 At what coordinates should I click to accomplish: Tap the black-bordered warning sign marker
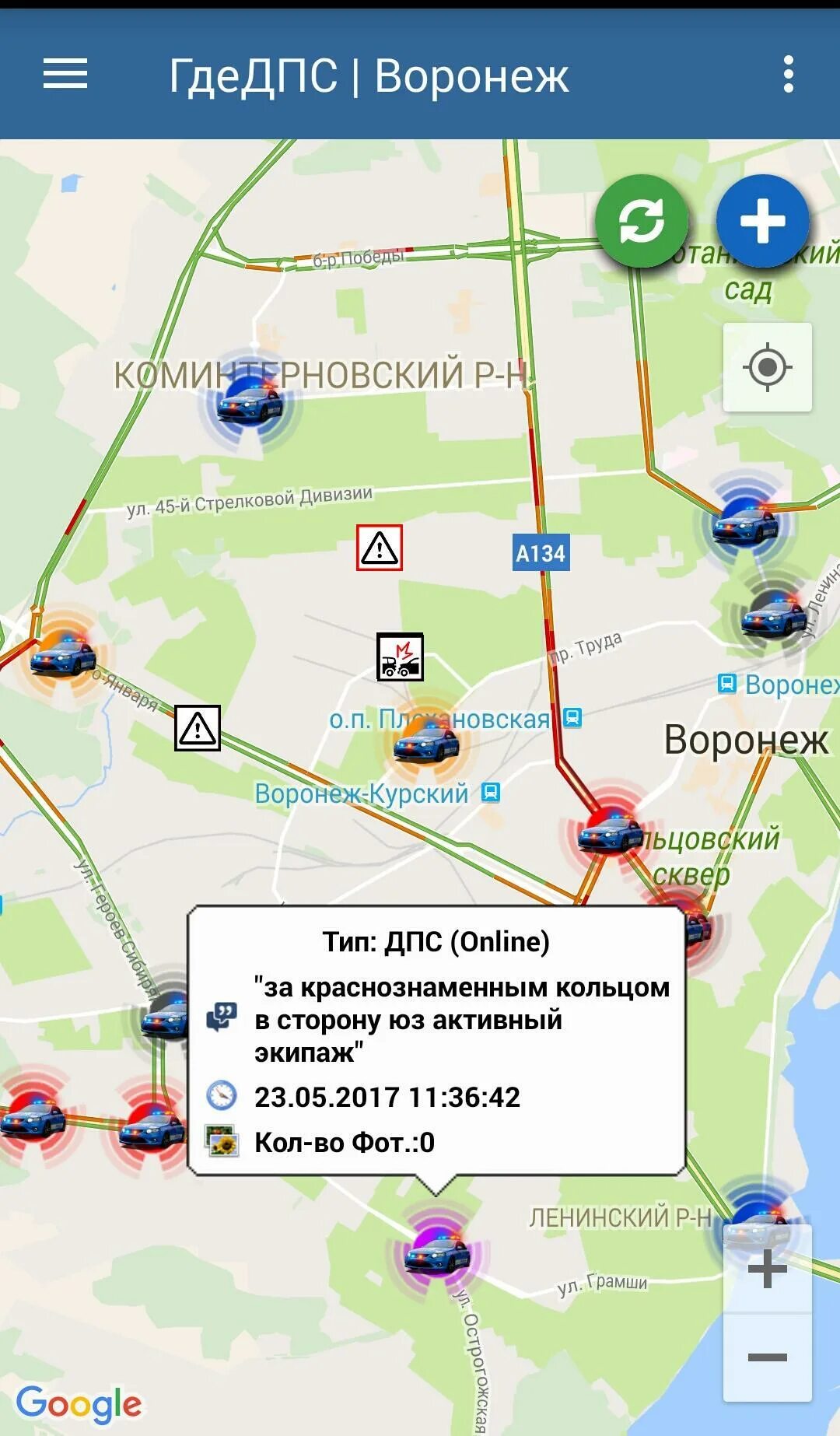pos(198,728)
